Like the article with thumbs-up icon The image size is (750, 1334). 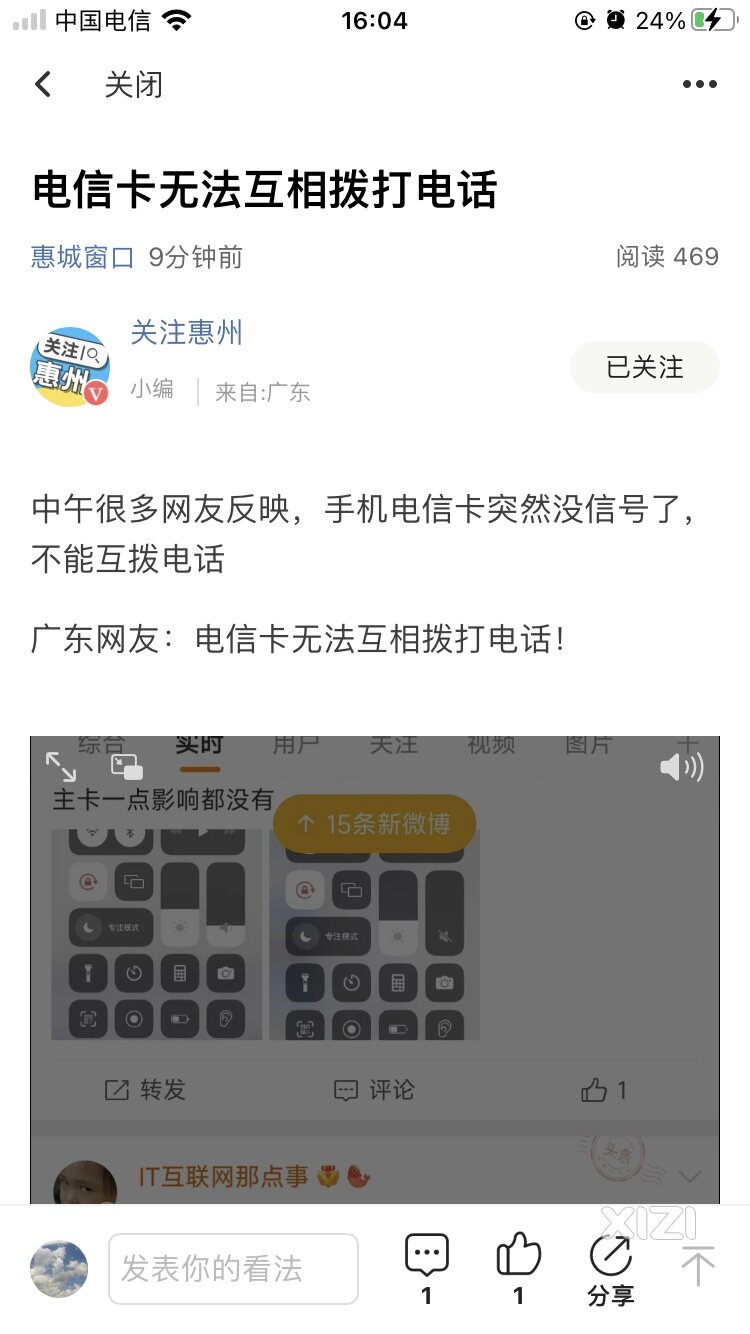pyautogui.click(x=518, y=1257)
